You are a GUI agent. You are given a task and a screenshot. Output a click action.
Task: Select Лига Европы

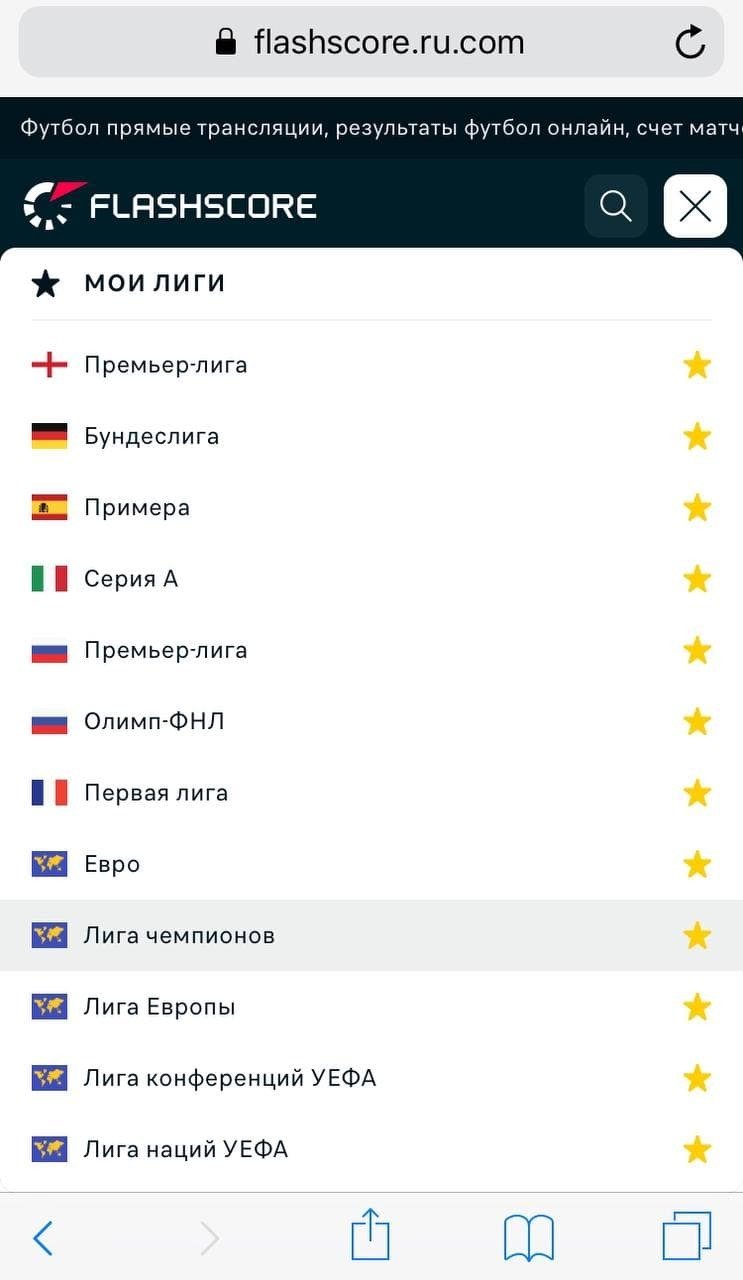tap(159, 1007)
